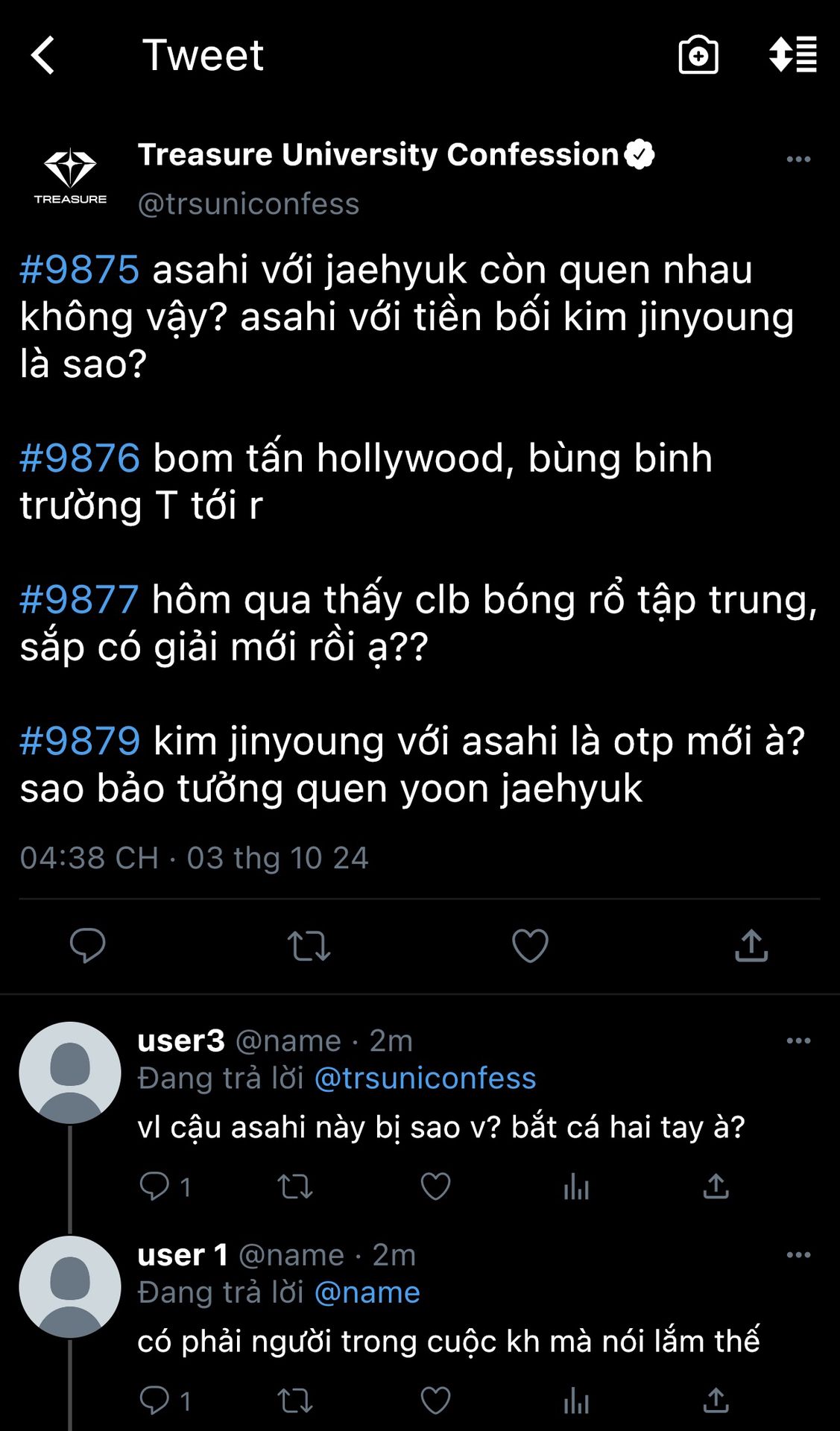Share the main confession tweet

click(751, 945)
